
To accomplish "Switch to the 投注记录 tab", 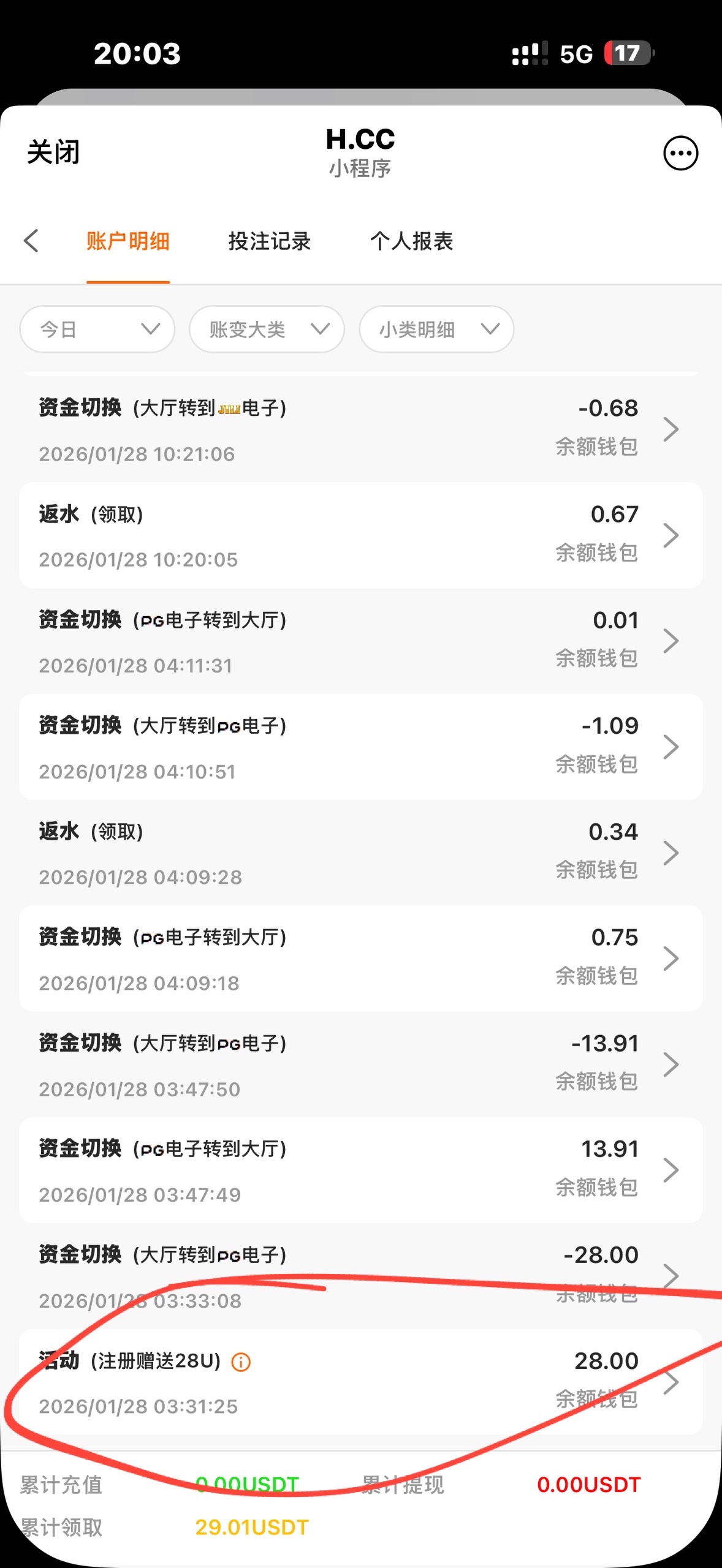I will click(x=269, y=241).
